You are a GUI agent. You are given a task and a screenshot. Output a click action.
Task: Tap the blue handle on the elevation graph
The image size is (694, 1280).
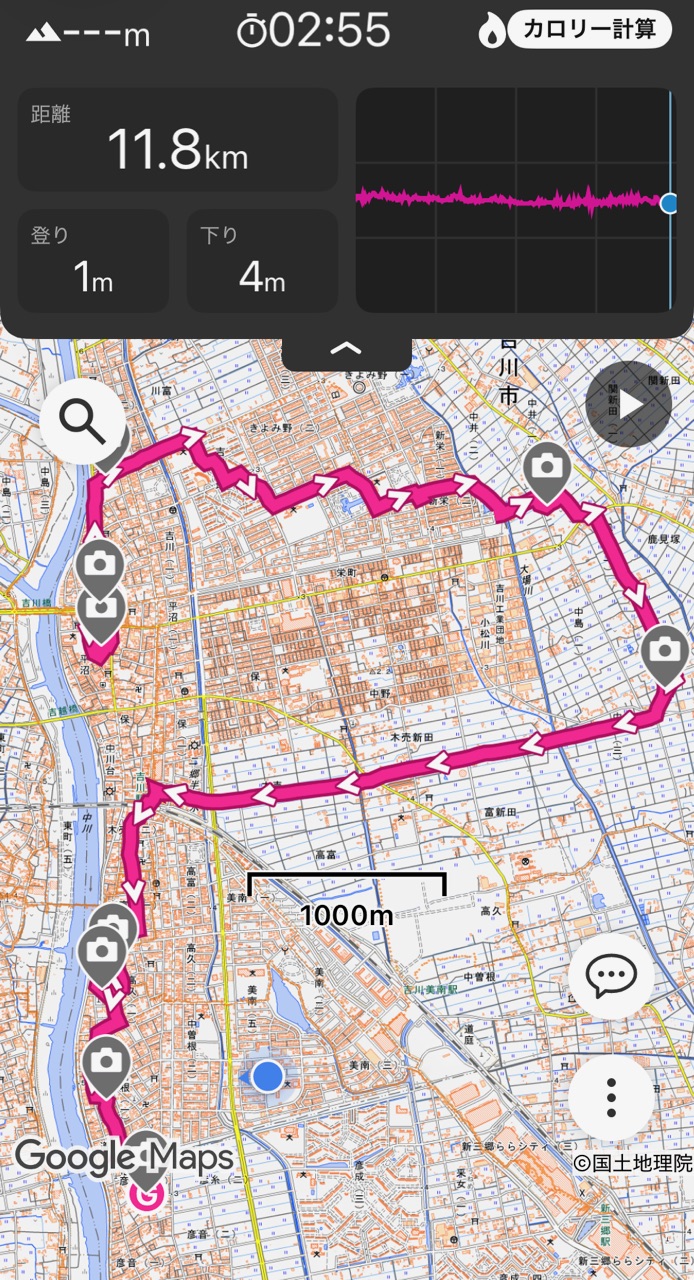pyautogui.click(x=670, y=203)
